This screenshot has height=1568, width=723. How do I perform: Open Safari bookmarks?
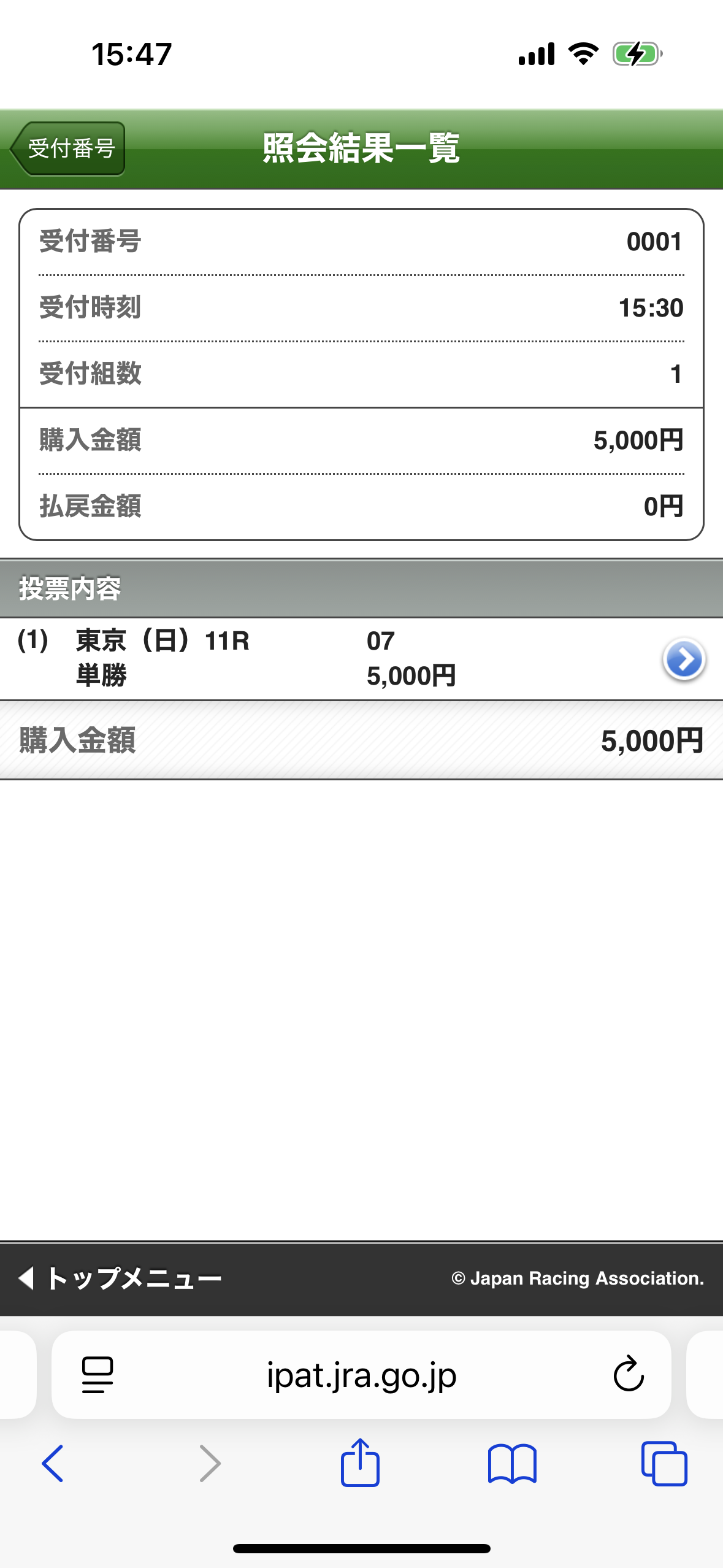[x=512, y=1463]
